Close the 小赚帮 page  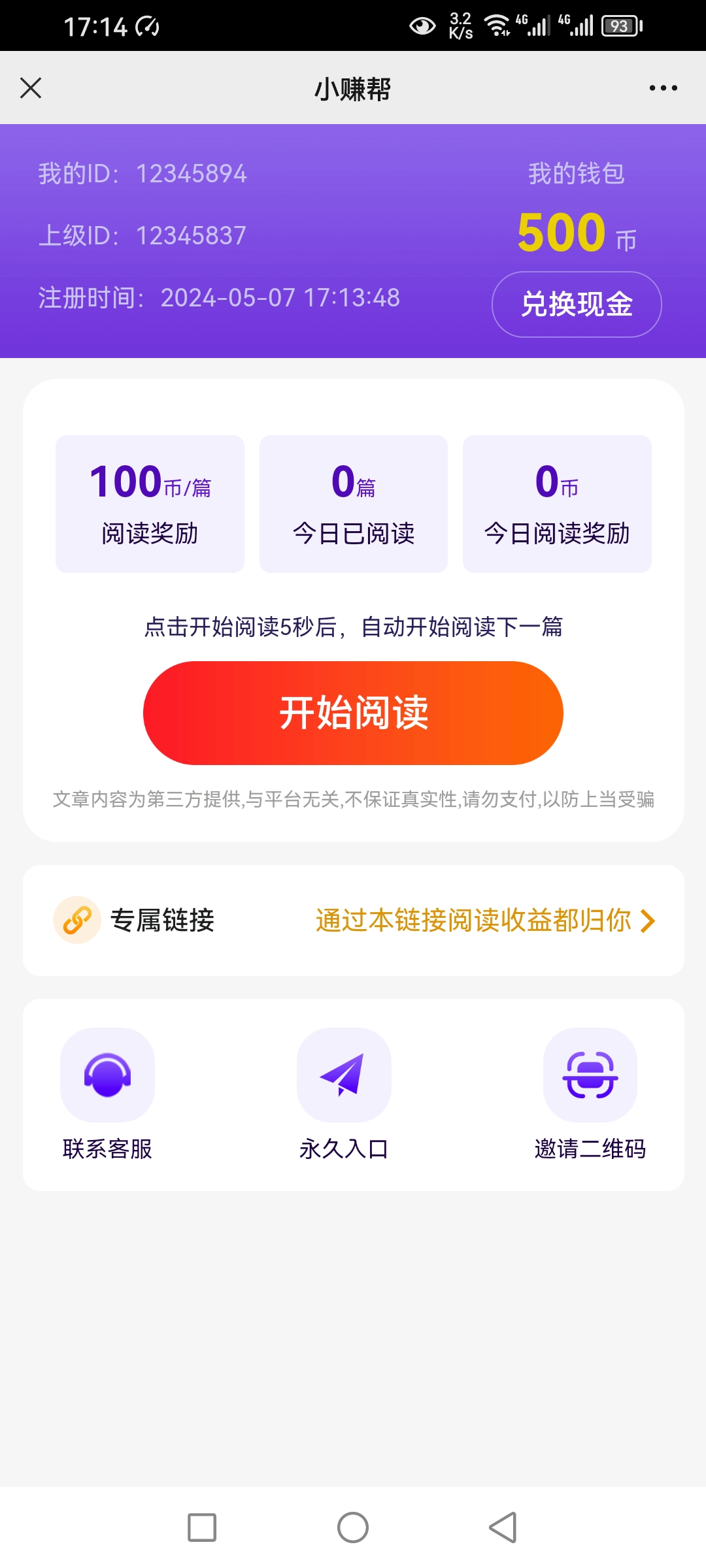tap(31, 88)
